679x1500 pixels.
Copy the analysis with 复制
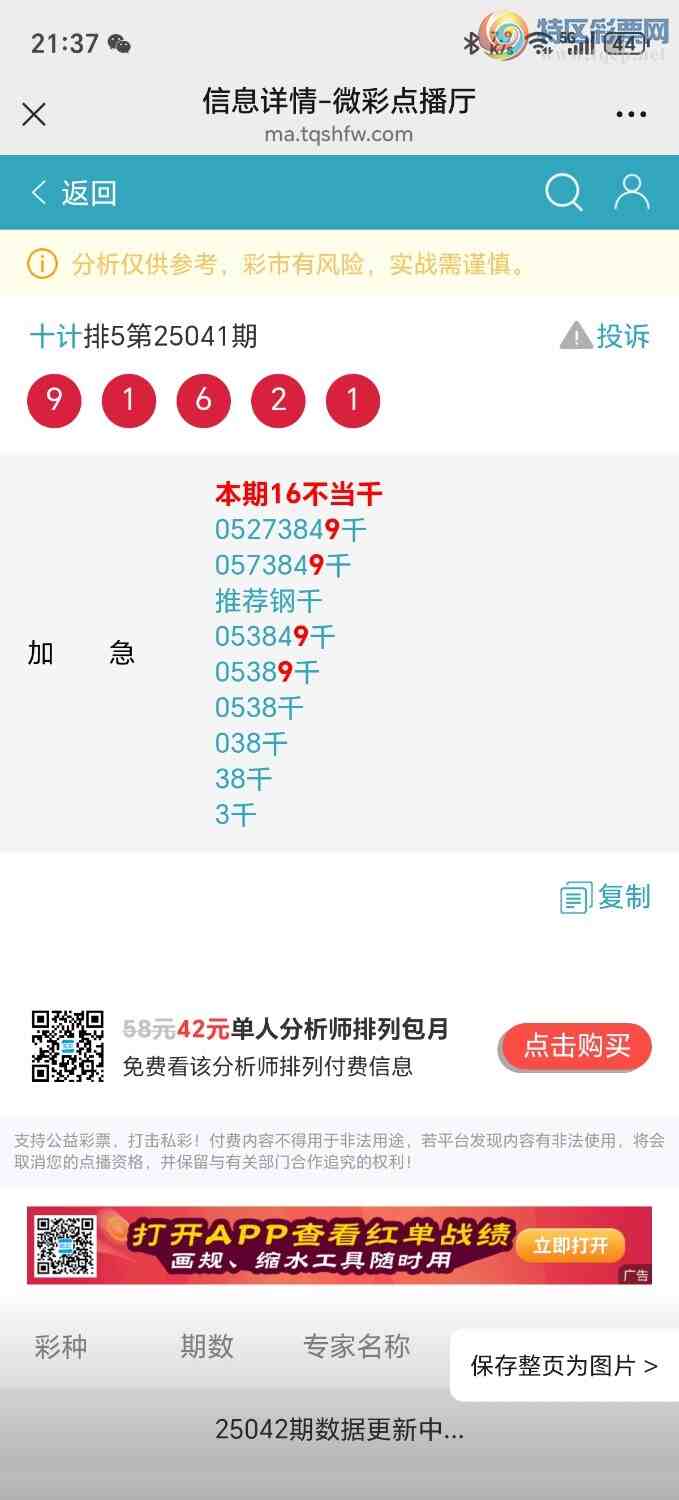click(x=606, y=898)
